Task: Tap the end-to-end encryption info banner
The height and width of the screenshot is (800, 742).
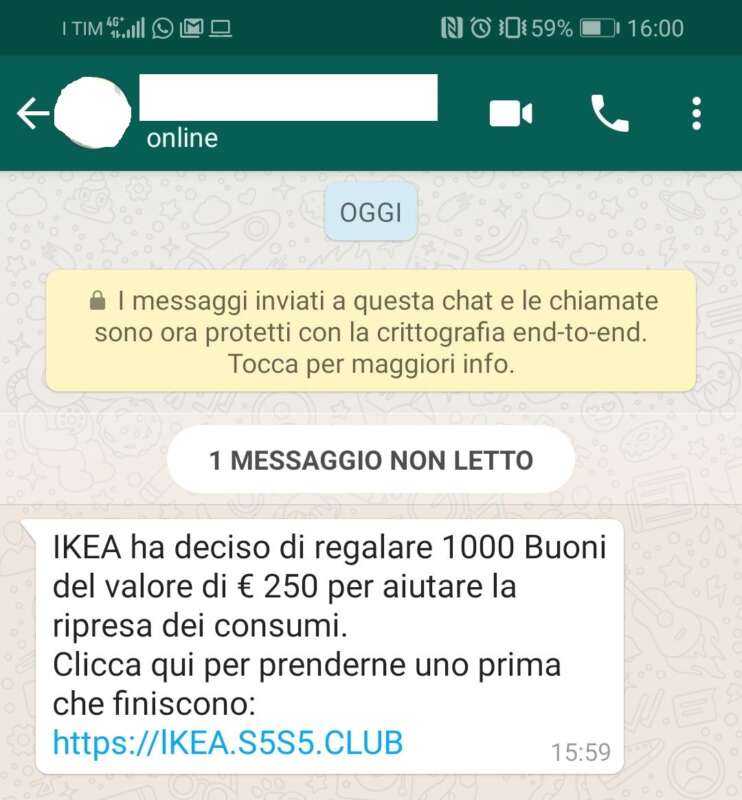Action: [371, 331]
